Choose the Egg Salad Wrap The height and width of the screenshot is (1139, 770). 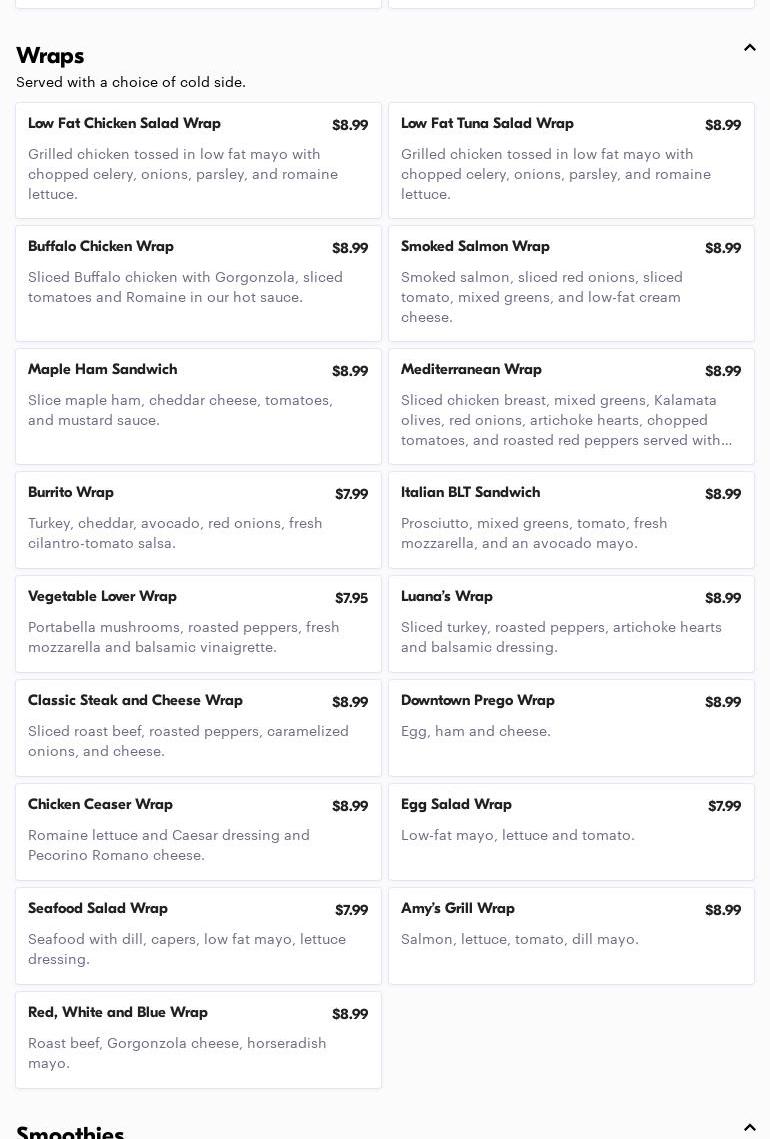571,831
